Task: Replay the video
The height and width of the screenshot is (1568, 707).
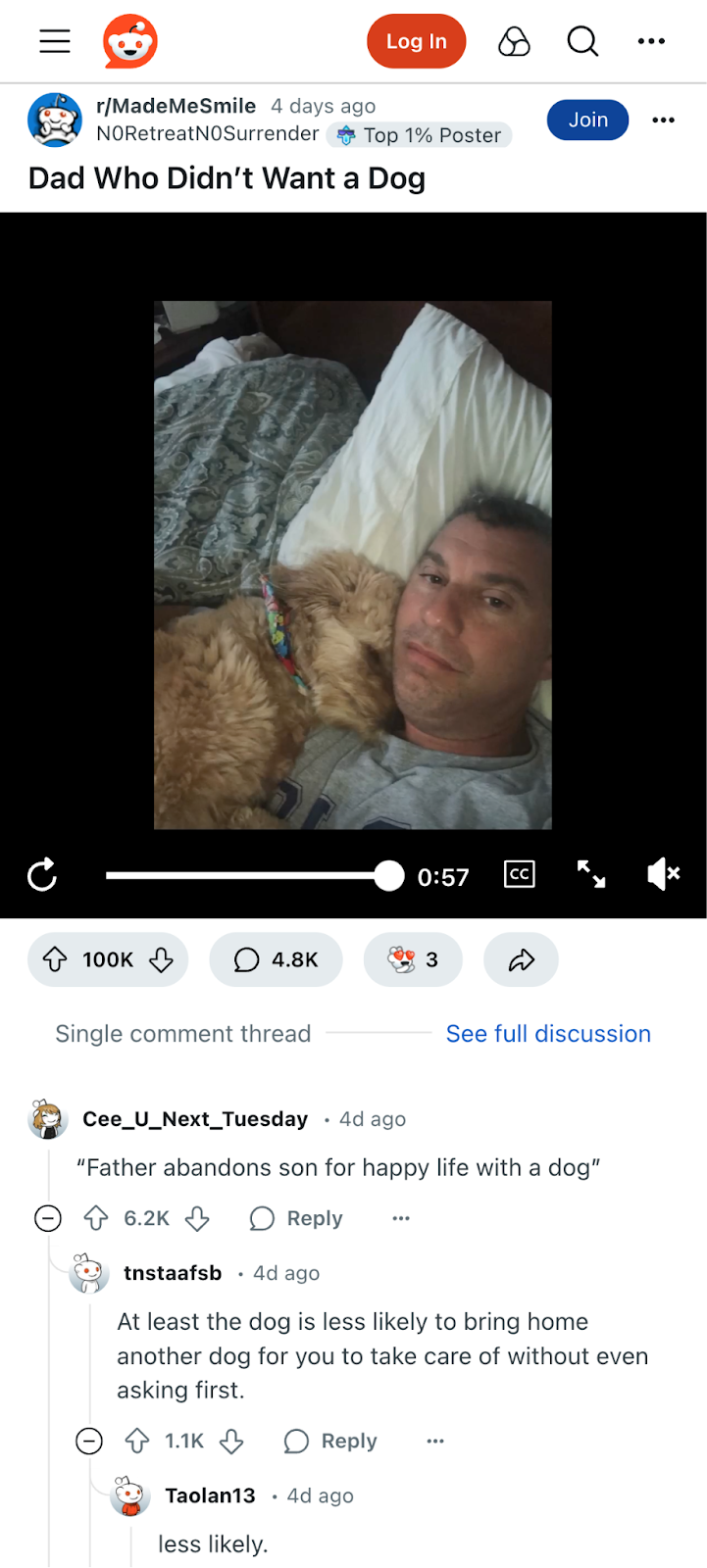Action: [42, 875]
